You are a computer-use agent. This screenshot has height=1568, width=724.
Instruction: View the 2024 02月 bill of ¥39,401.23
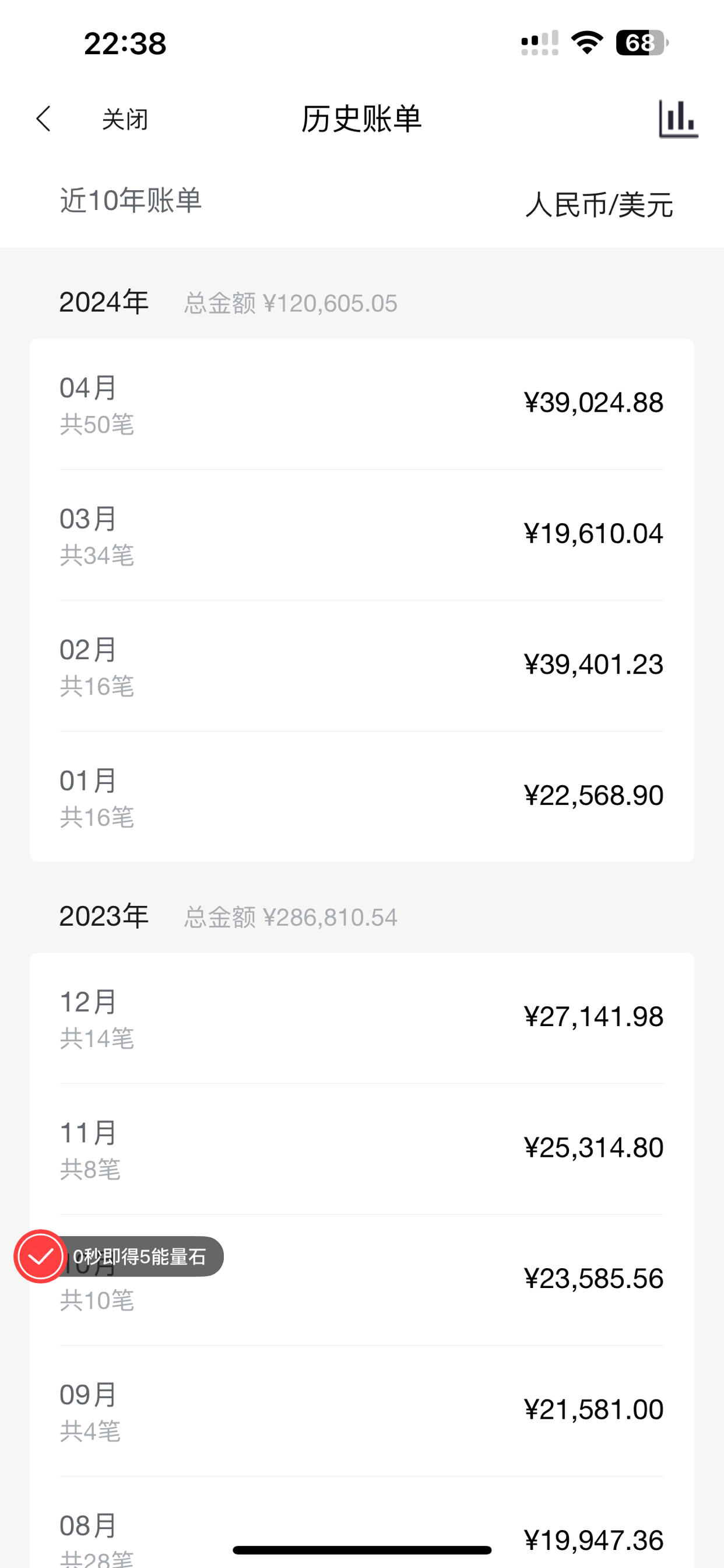[362, 666]
